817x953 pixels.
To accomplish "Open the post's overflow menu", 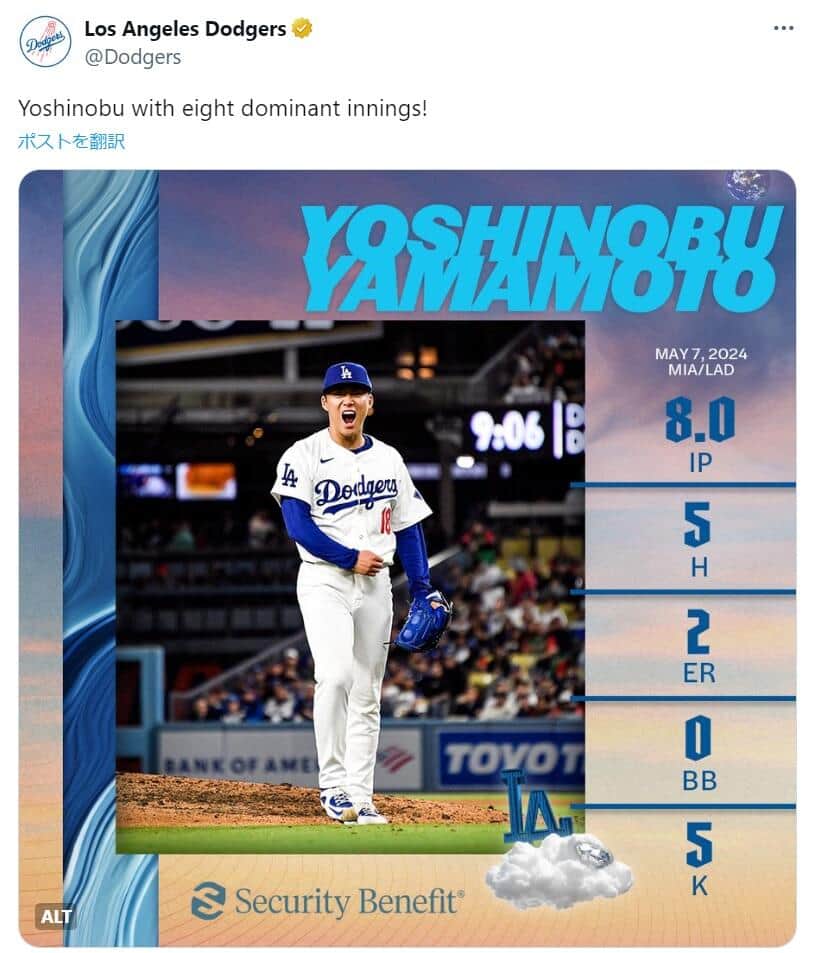I will coord(782,29).
